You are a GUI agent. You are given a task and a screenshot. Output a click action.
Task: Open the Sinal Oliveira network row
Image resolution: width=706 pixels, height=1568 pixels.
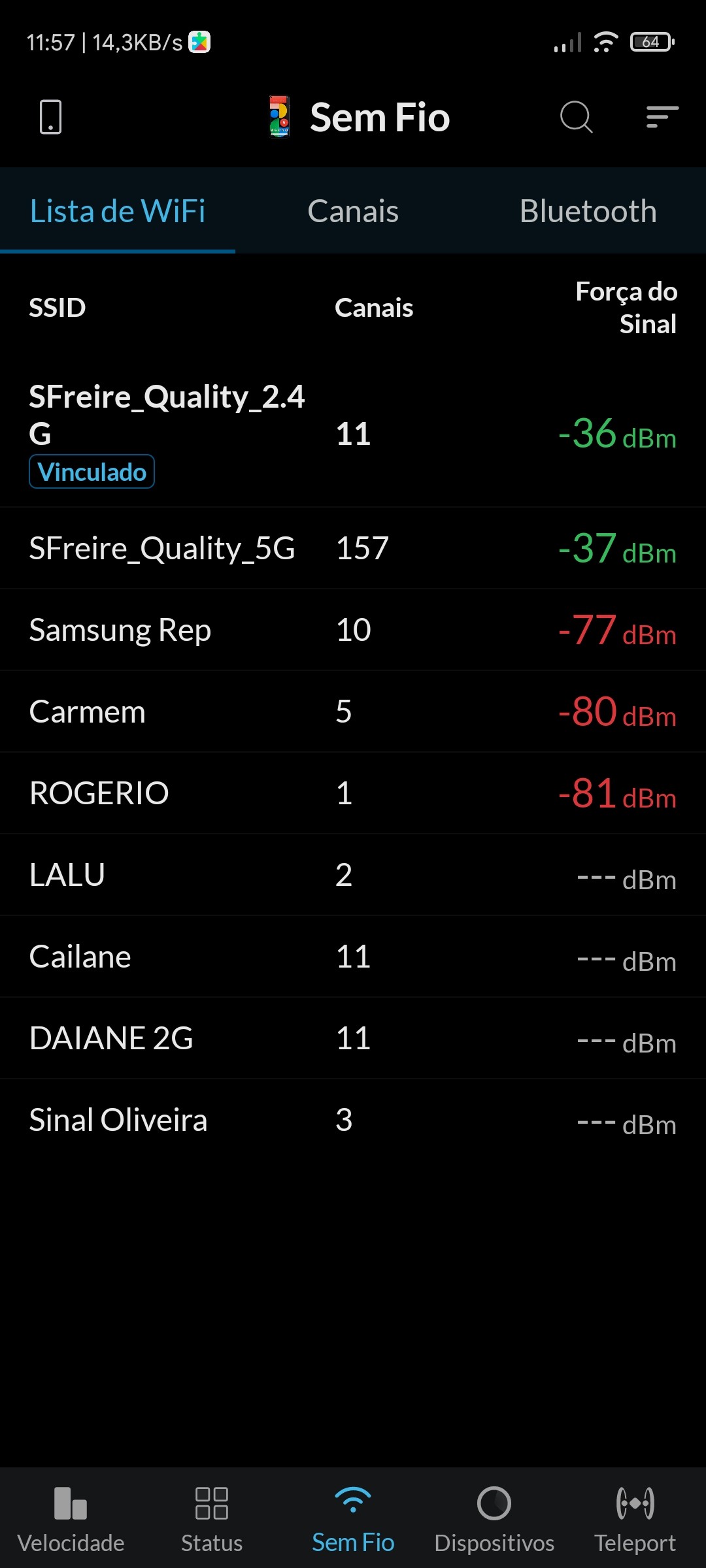[x=353, y=1120]
